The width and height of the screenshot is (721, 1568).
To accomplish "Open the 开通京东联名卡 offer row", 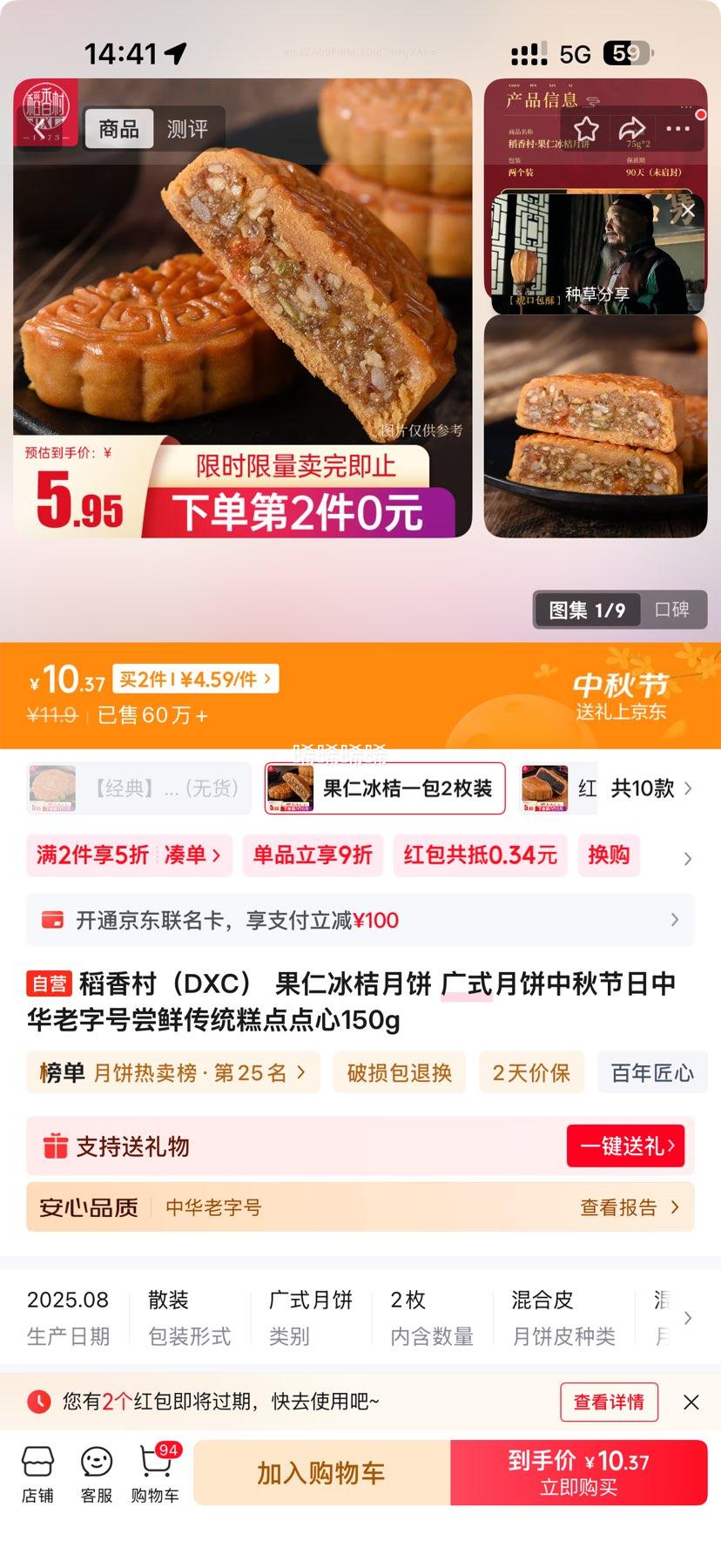I will (x=360, y=920).
